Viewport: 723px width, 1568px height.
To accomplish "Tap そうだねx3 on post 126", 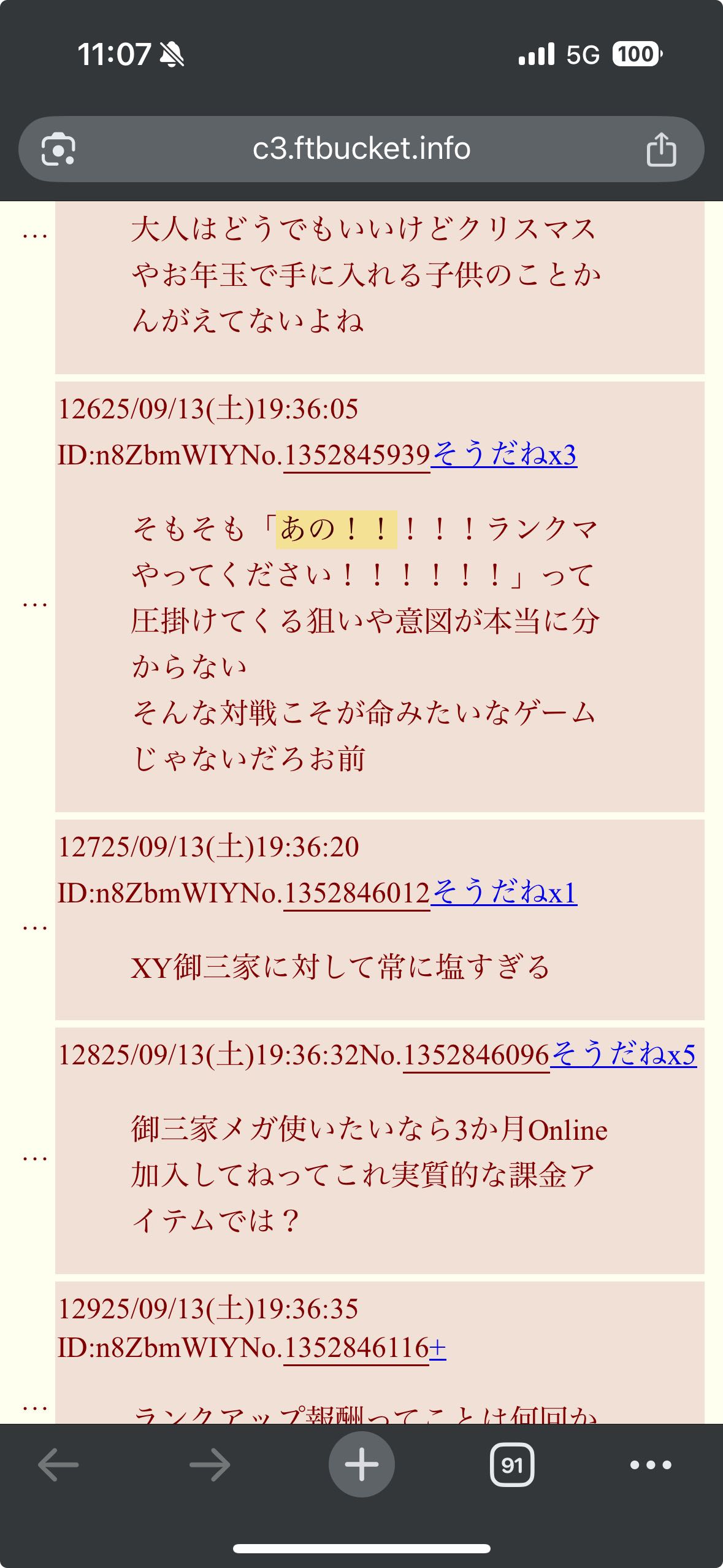I will coord(504,455).
